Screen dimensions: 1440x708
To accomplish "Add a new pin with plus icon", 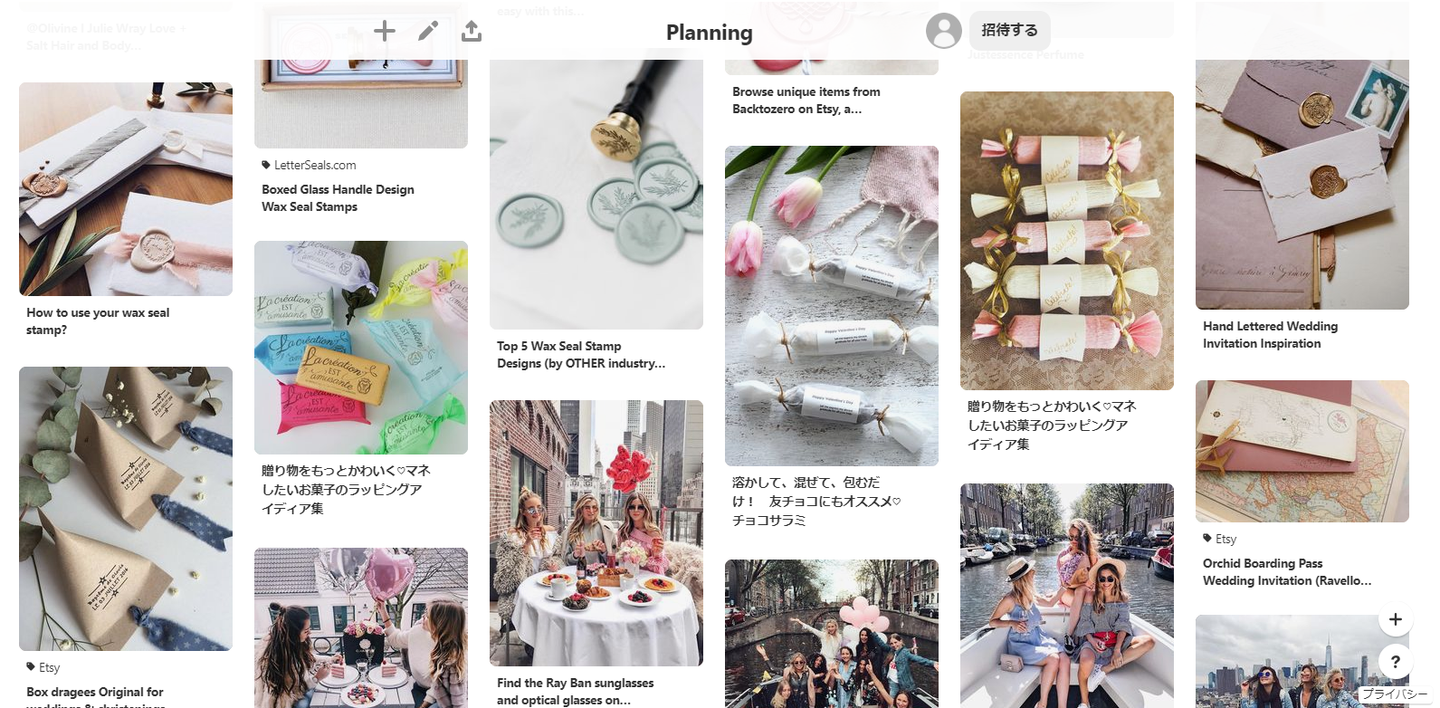I will pyautogui.click(x=384, y=31).
